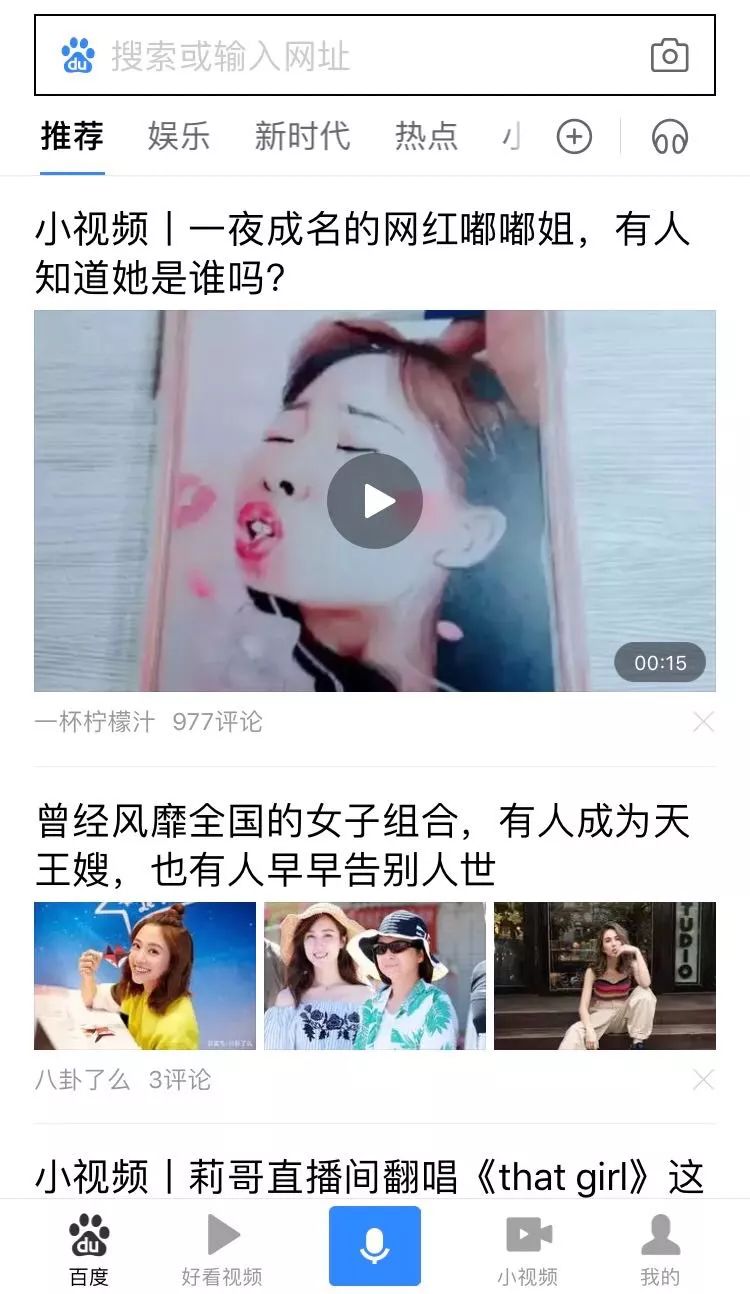Select the 推荐 tab
This screenshot has width=750, height=1294.
[72, 136]
